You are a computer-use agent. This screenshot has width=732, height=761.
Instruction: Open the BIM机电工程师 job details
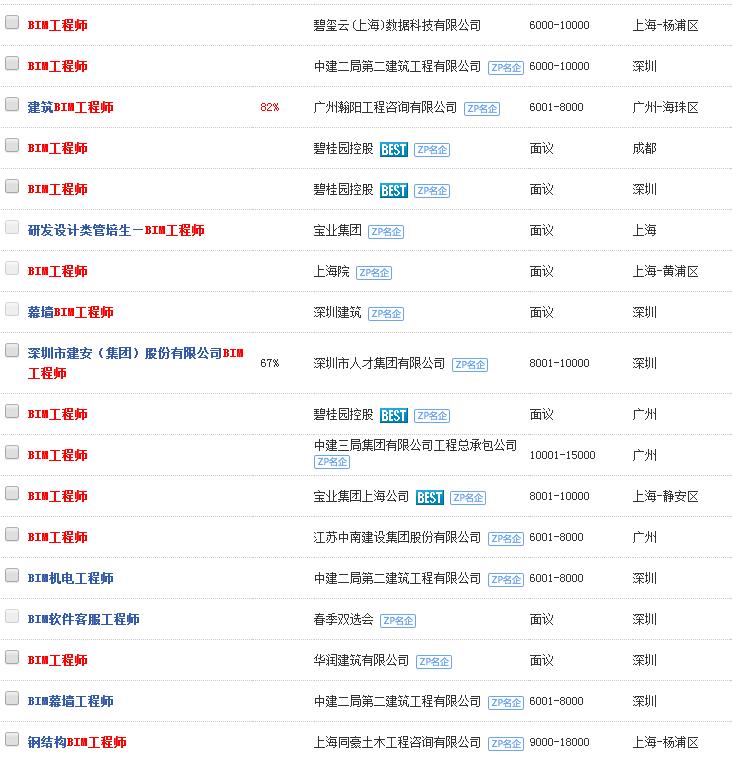click(71, 578)
